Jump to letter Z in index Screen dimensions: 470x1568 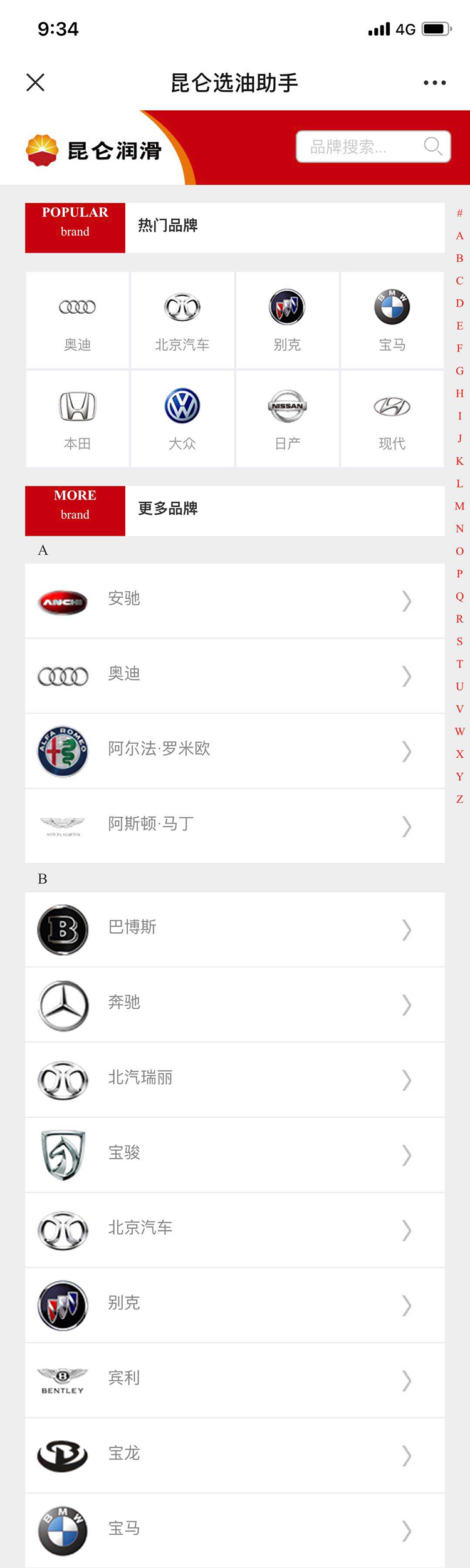[x=459, y=799]
